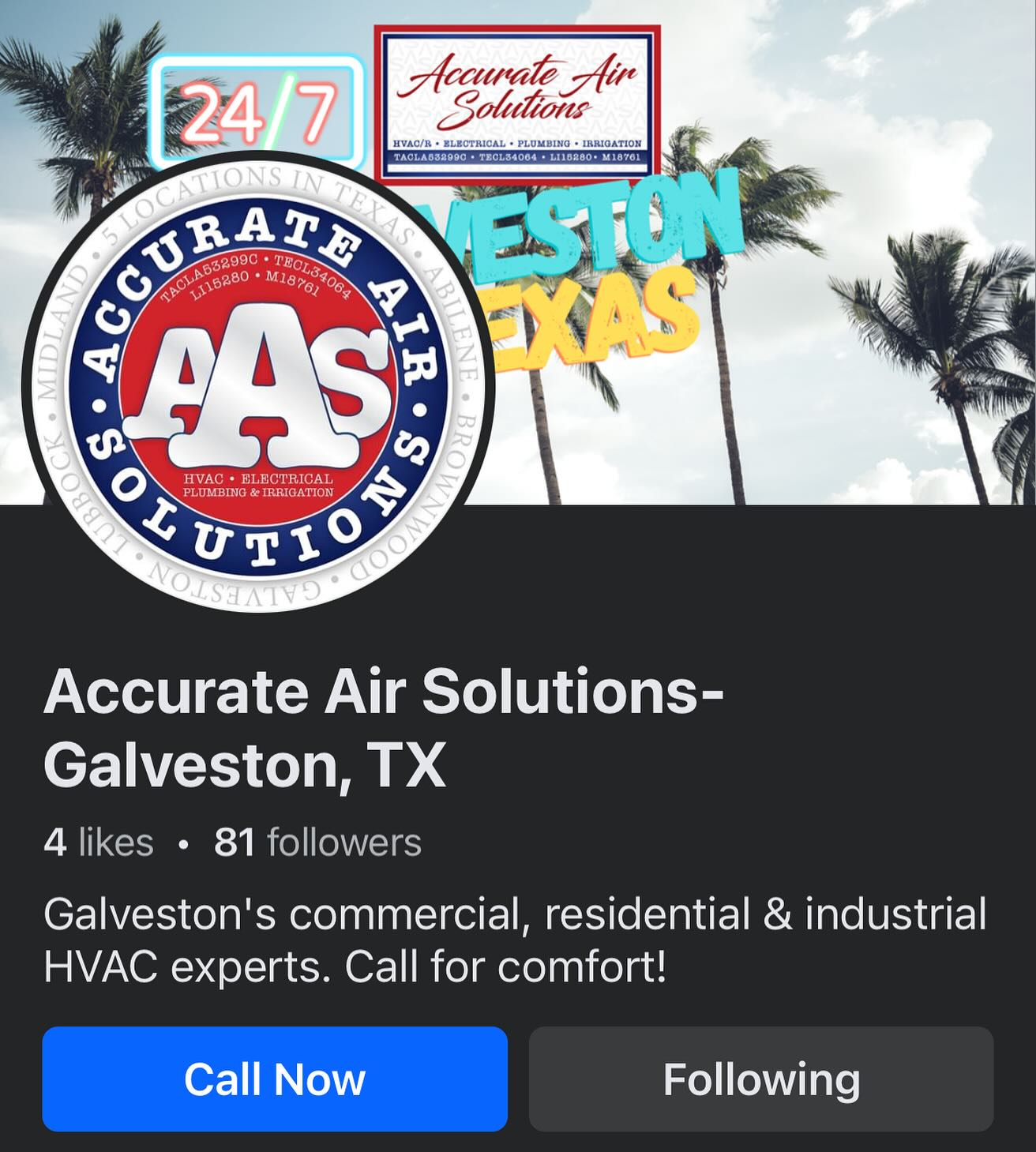Tap the Call Now button
1036x1152 pixels.
pos(274,1079)
